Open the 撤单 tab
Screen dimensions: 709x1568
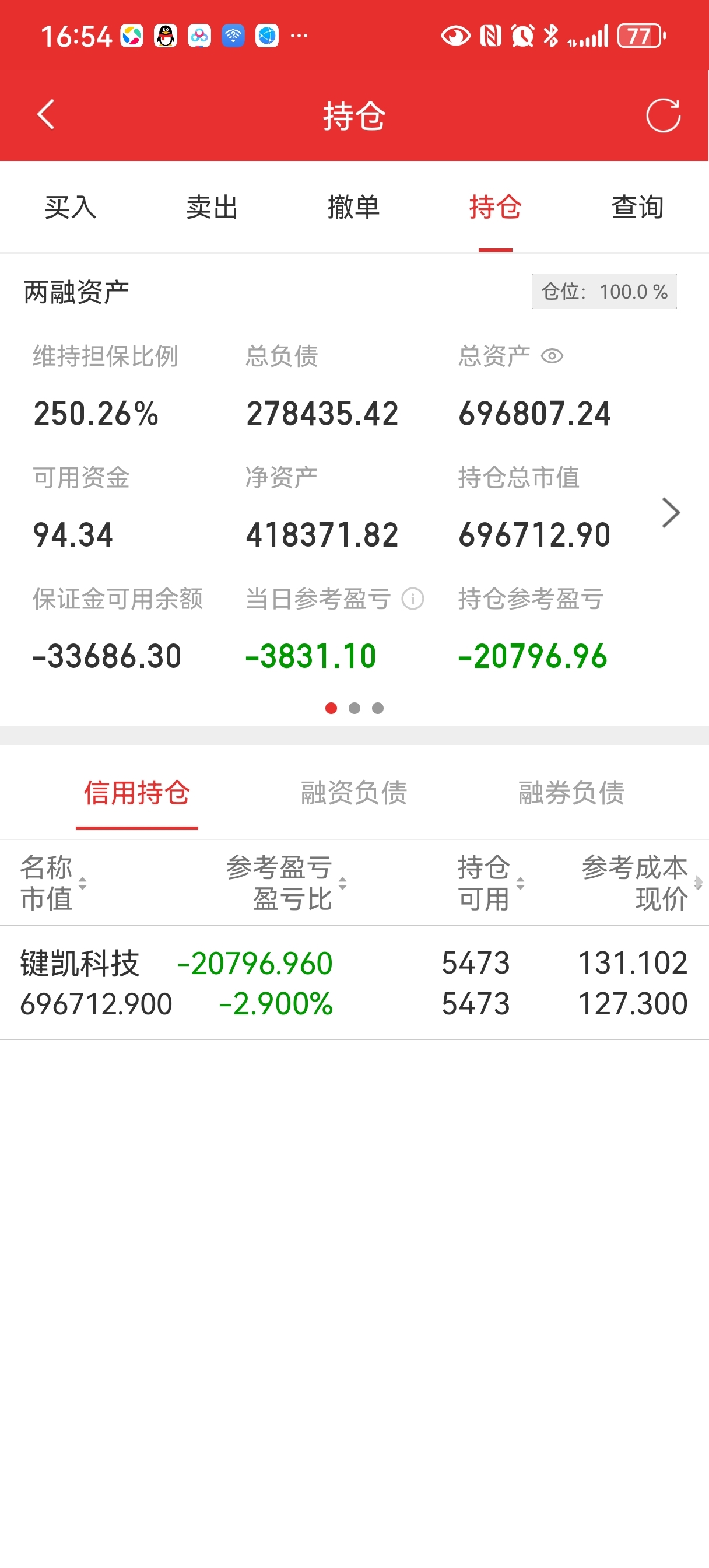coord(353,208)
